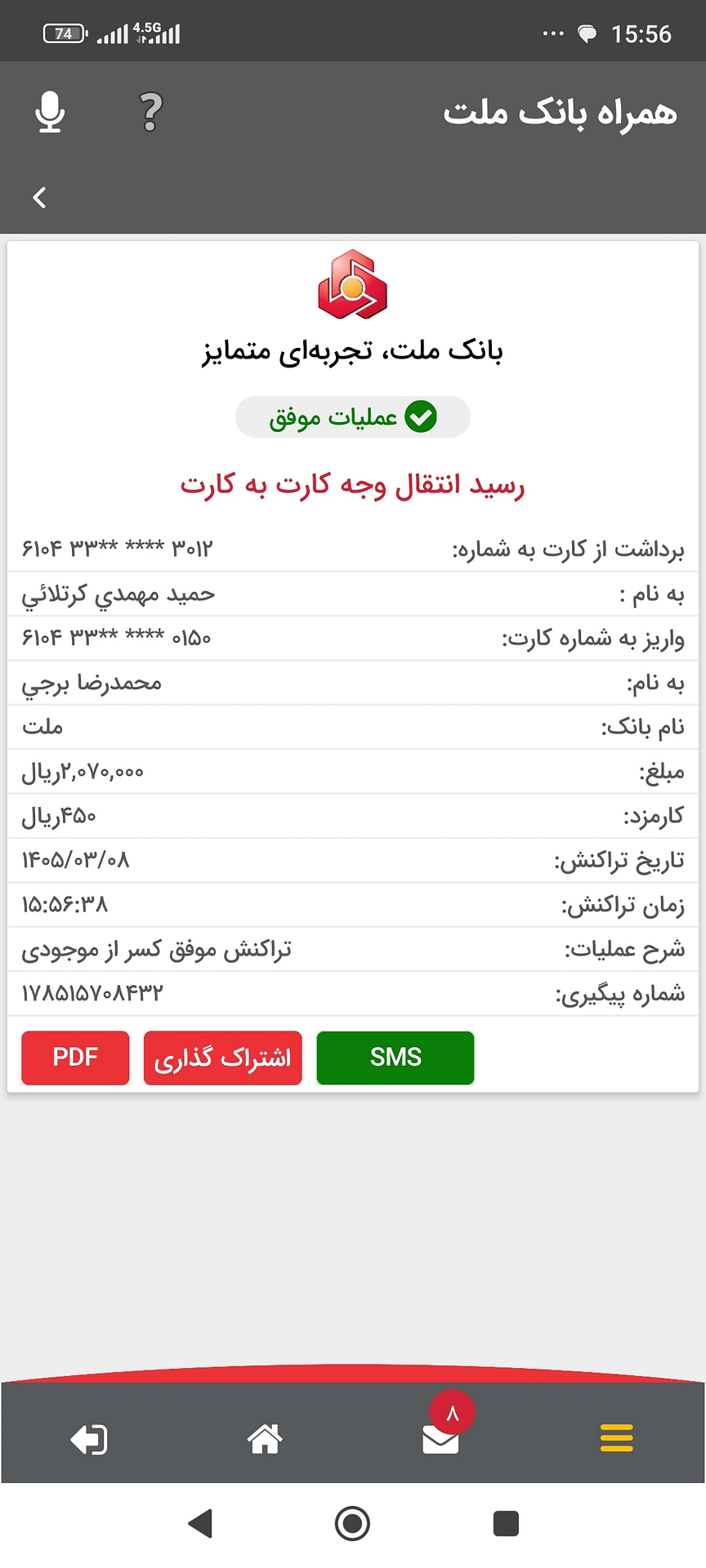706x1568 pixels.
Task: Export the receipt as PDF
Action: coord(75,1058)
